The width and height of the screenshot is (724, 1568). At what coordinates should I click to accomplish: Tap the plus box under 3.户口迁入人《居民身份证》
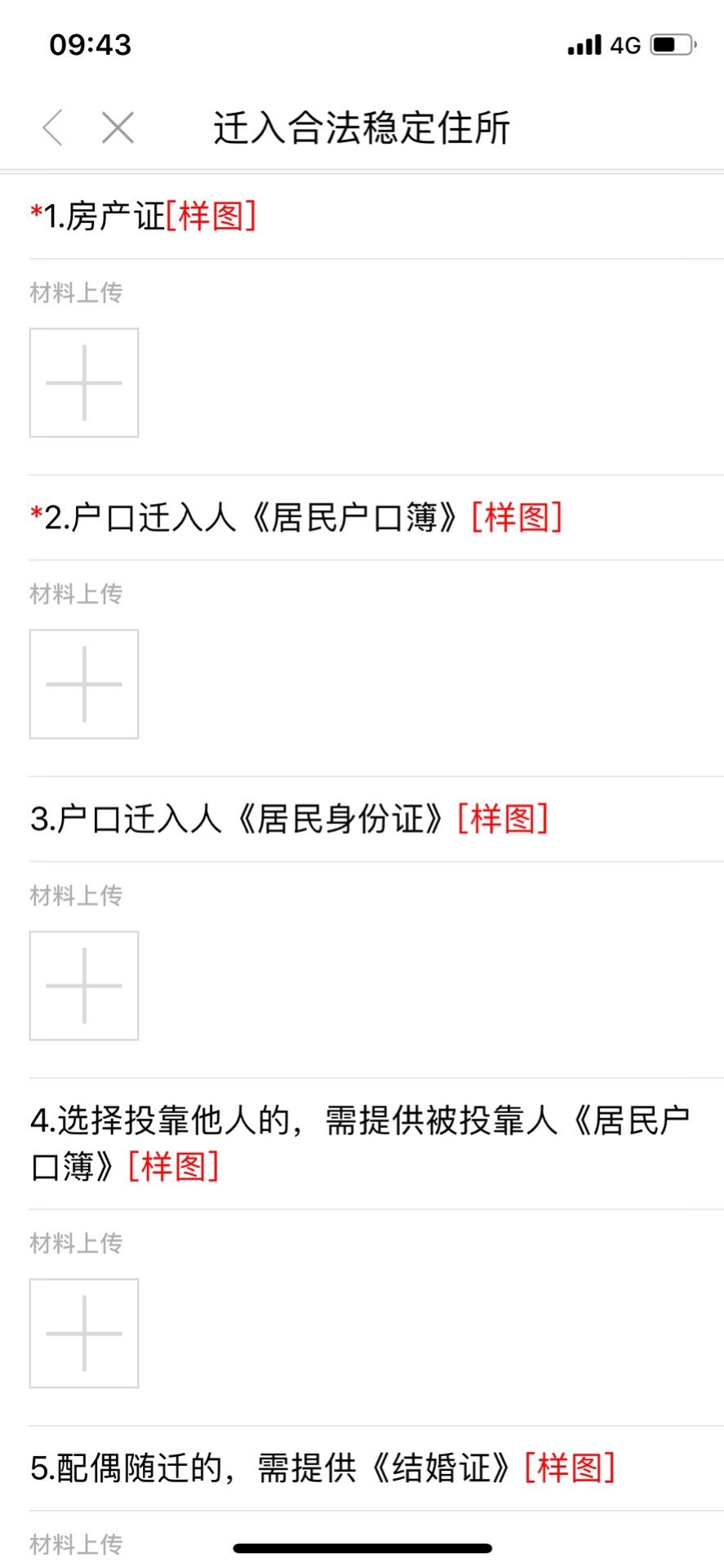coord(84,986)
